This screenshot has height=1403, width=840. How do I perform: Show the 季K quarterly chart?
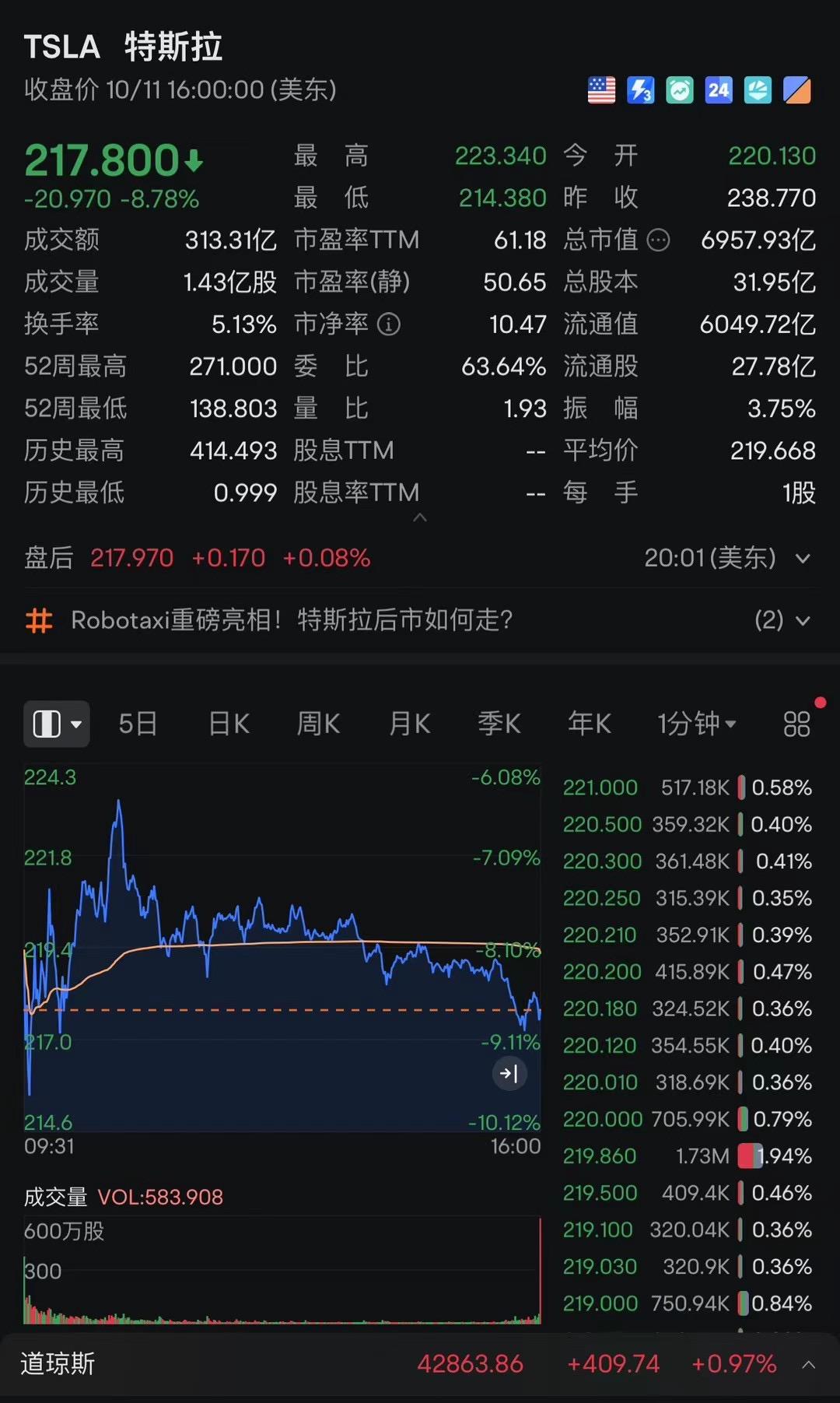pos(499,724)
